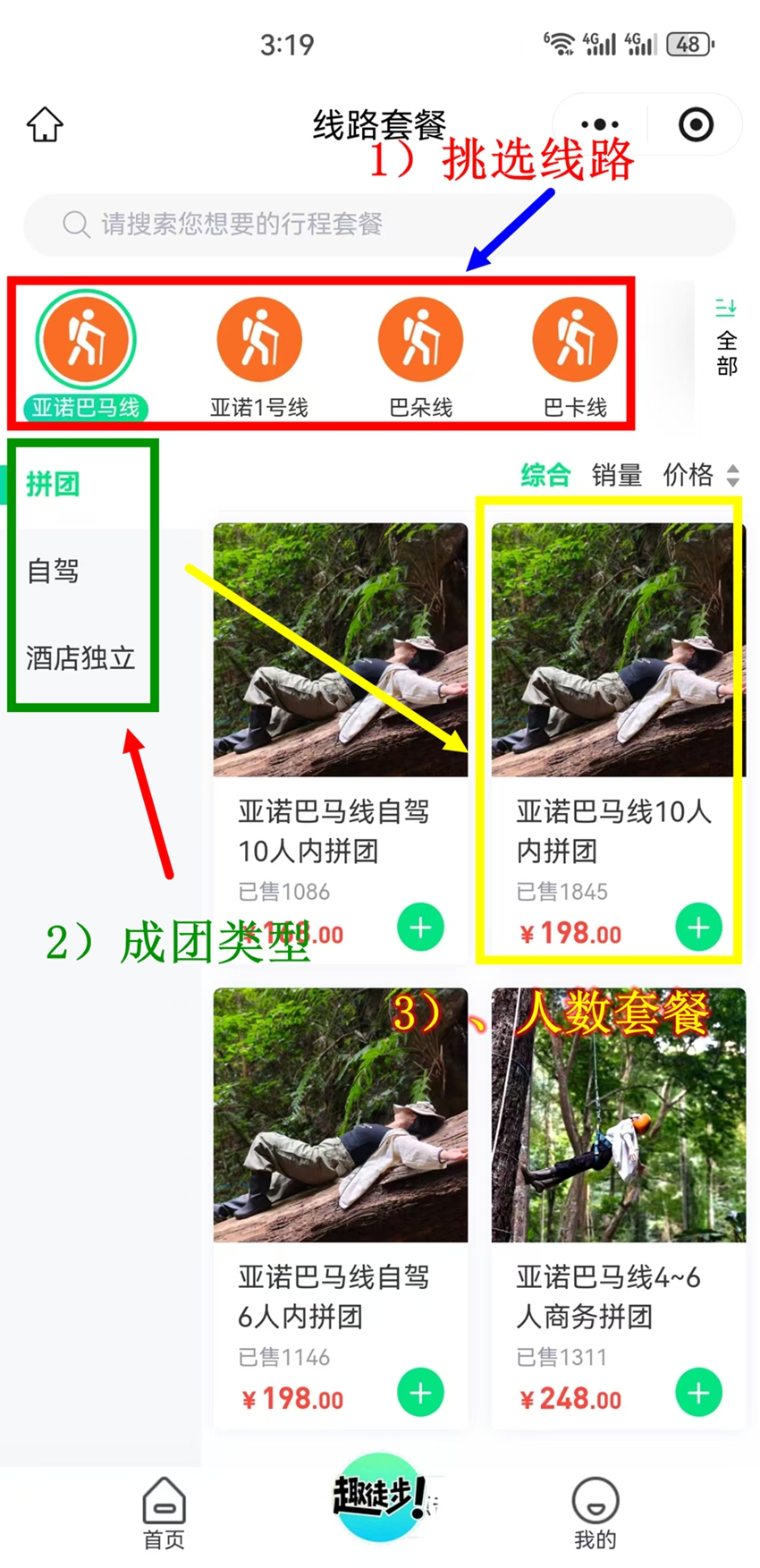Switch to the 自驾 category
The image size is (760, 1568).
54,571
